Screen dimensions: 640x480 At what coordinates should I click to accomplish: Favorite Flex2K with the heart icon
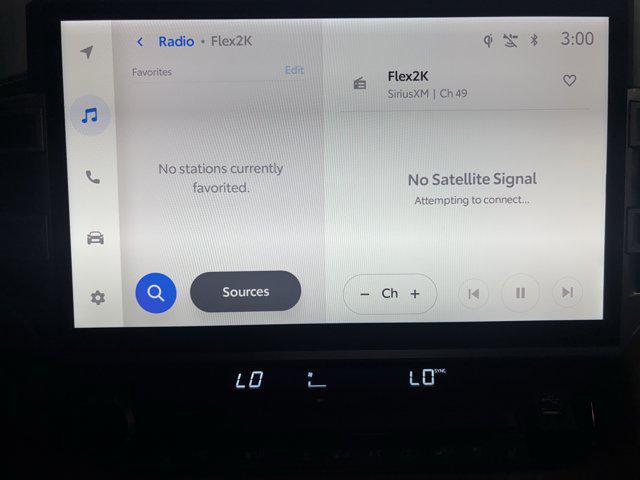pyautogui.click(x=569, y=81)
